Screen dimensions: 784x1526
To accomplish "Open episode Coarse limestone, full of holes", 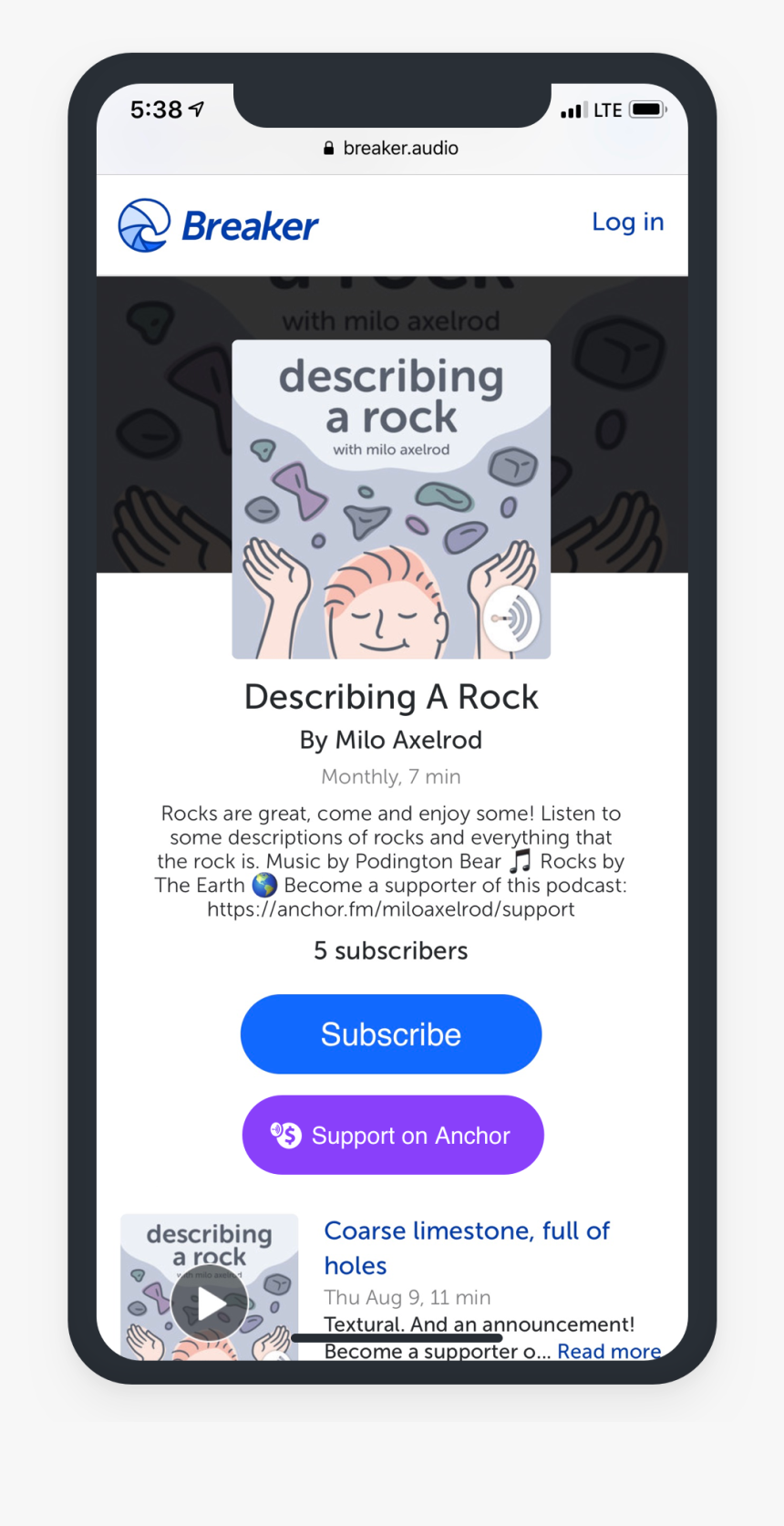I will click(x=466, y=1247).
